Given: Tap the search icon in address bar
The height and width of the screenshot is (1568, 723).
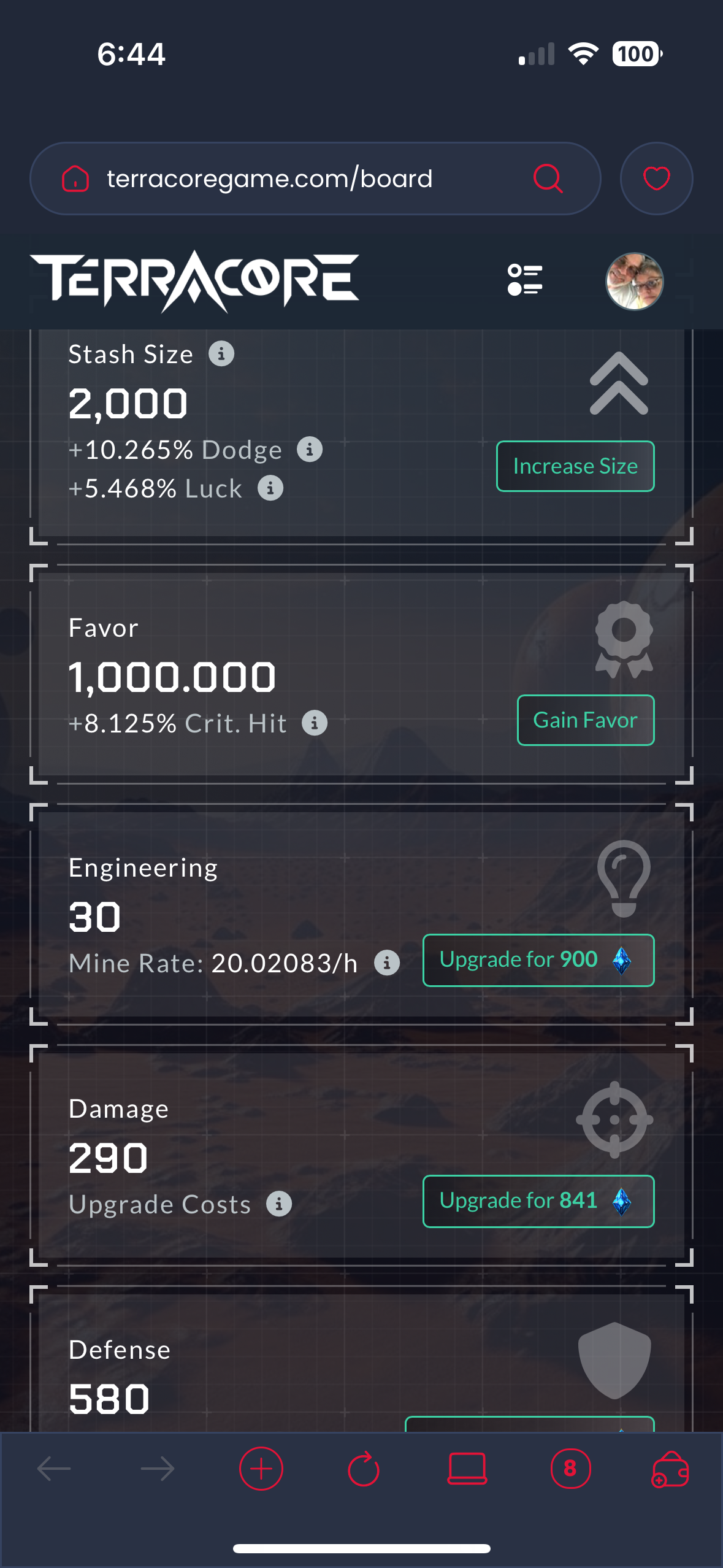Looking at the screenshot, I should pos(548,179).
